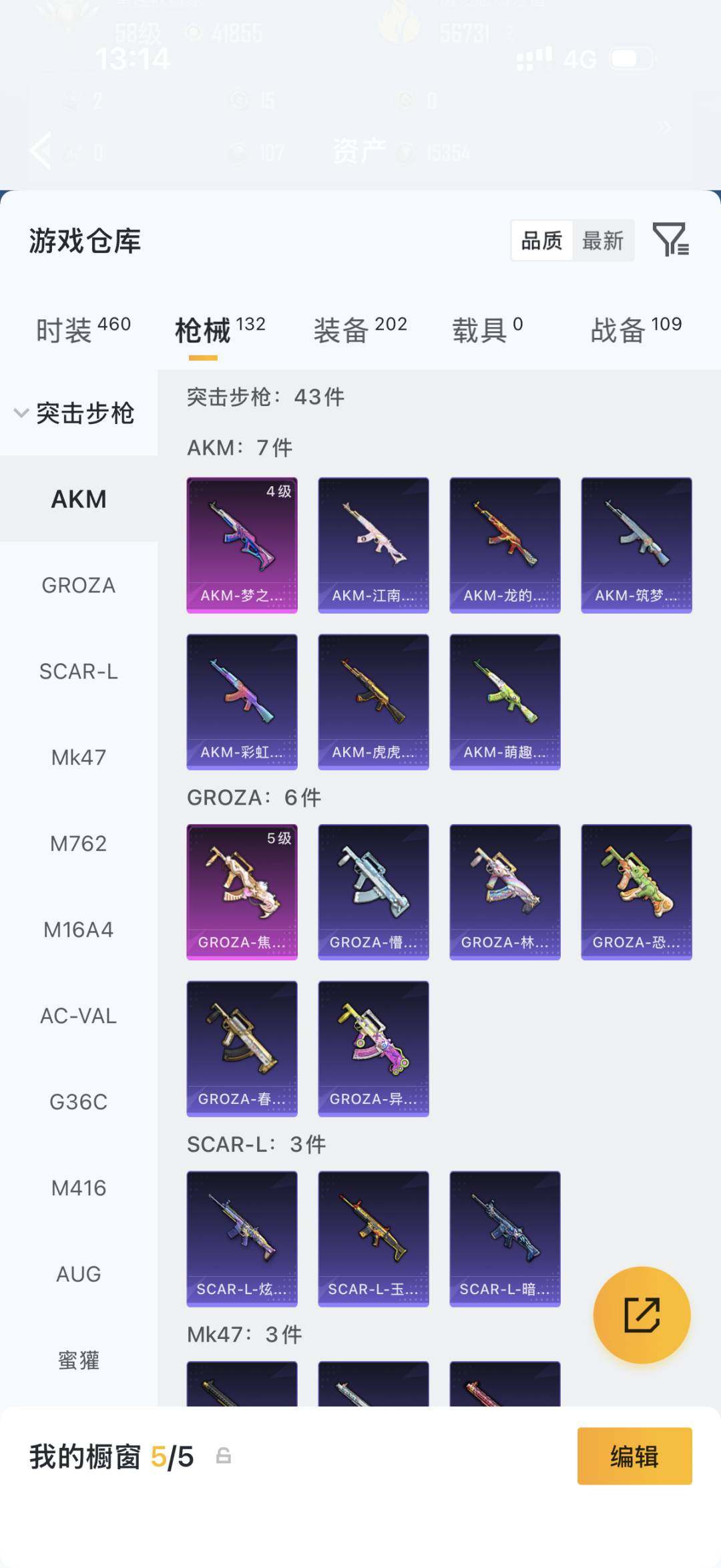Sort the warehouse by 品质
The height and width of the screenshot is (1568, 721).
541,240
